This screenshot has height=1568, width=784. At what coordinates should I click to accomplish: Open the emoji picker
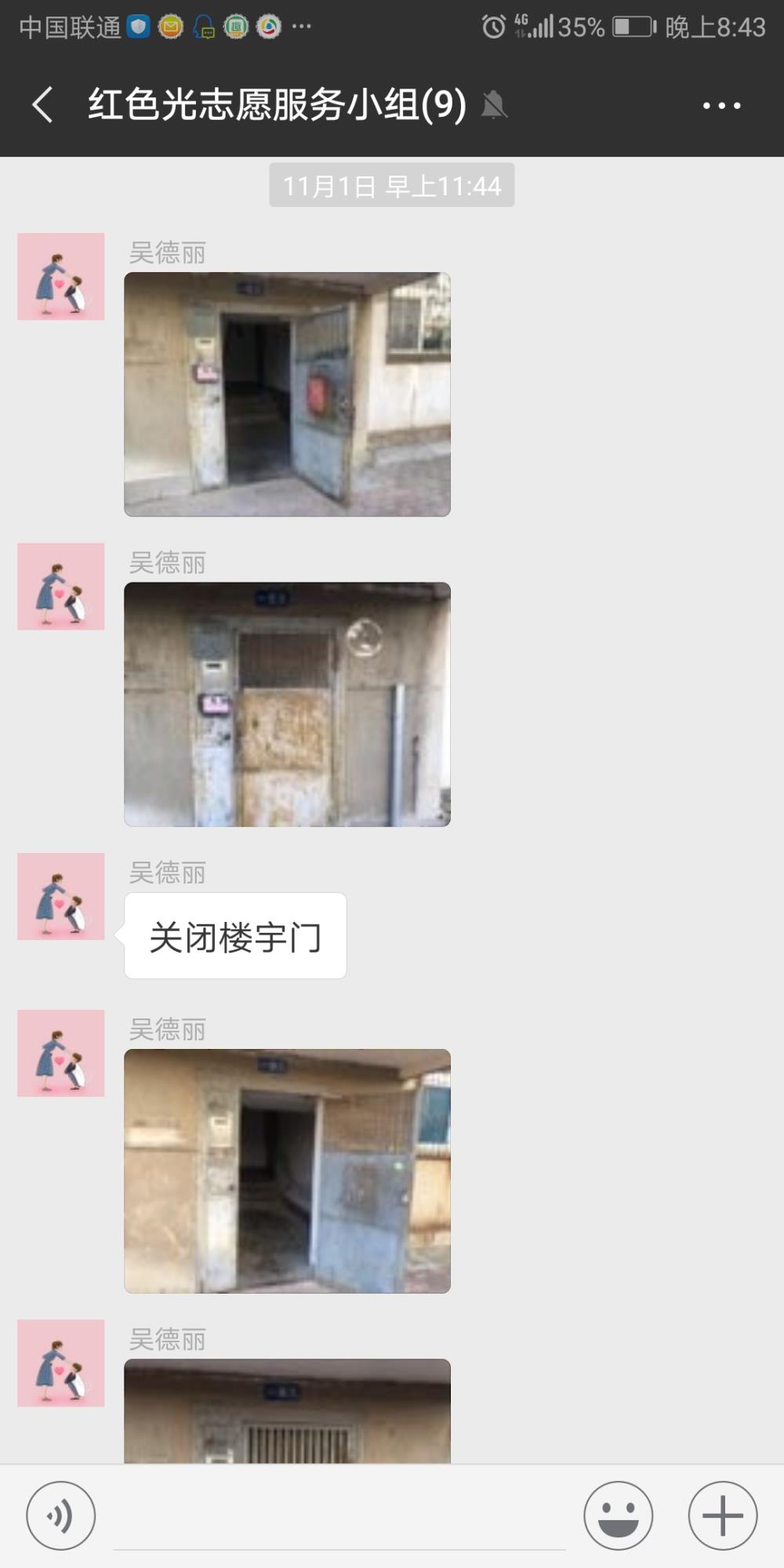619,1516
